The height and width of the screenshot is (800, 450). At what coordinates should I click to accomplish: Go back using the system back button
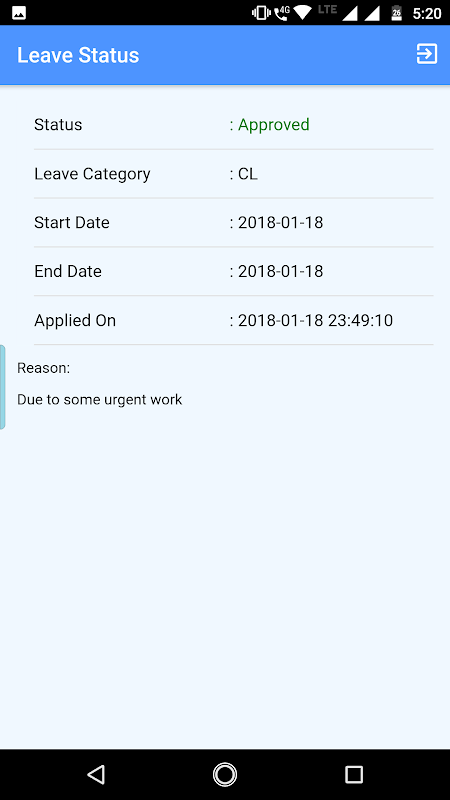(x=96, y=774)
